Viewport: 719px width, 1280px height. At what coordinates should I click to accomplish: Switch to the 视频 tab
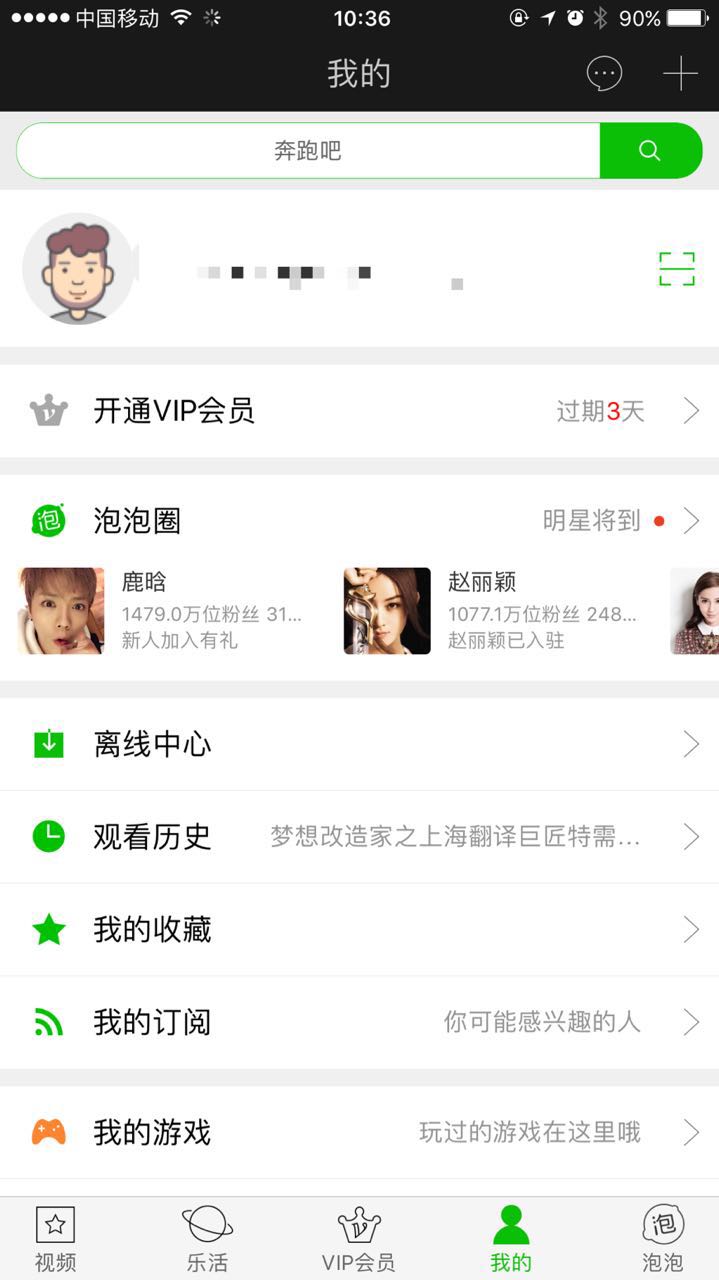click(x=55, y=1238)
